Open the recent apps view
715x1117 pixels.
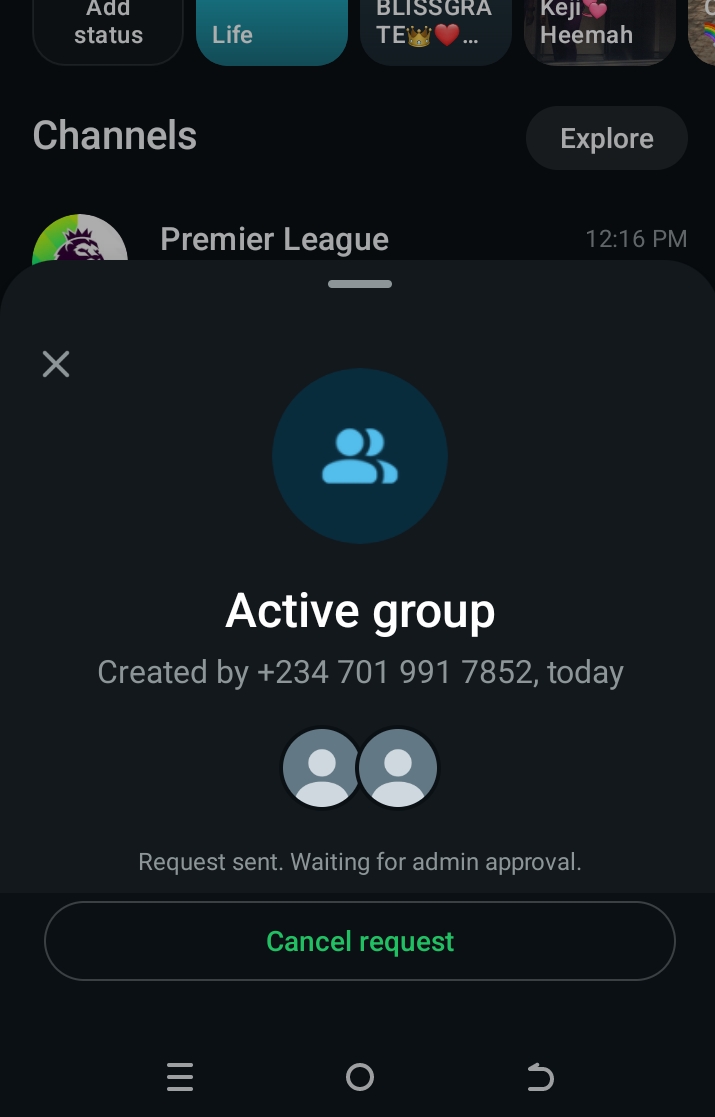[x=180, y=1077]
